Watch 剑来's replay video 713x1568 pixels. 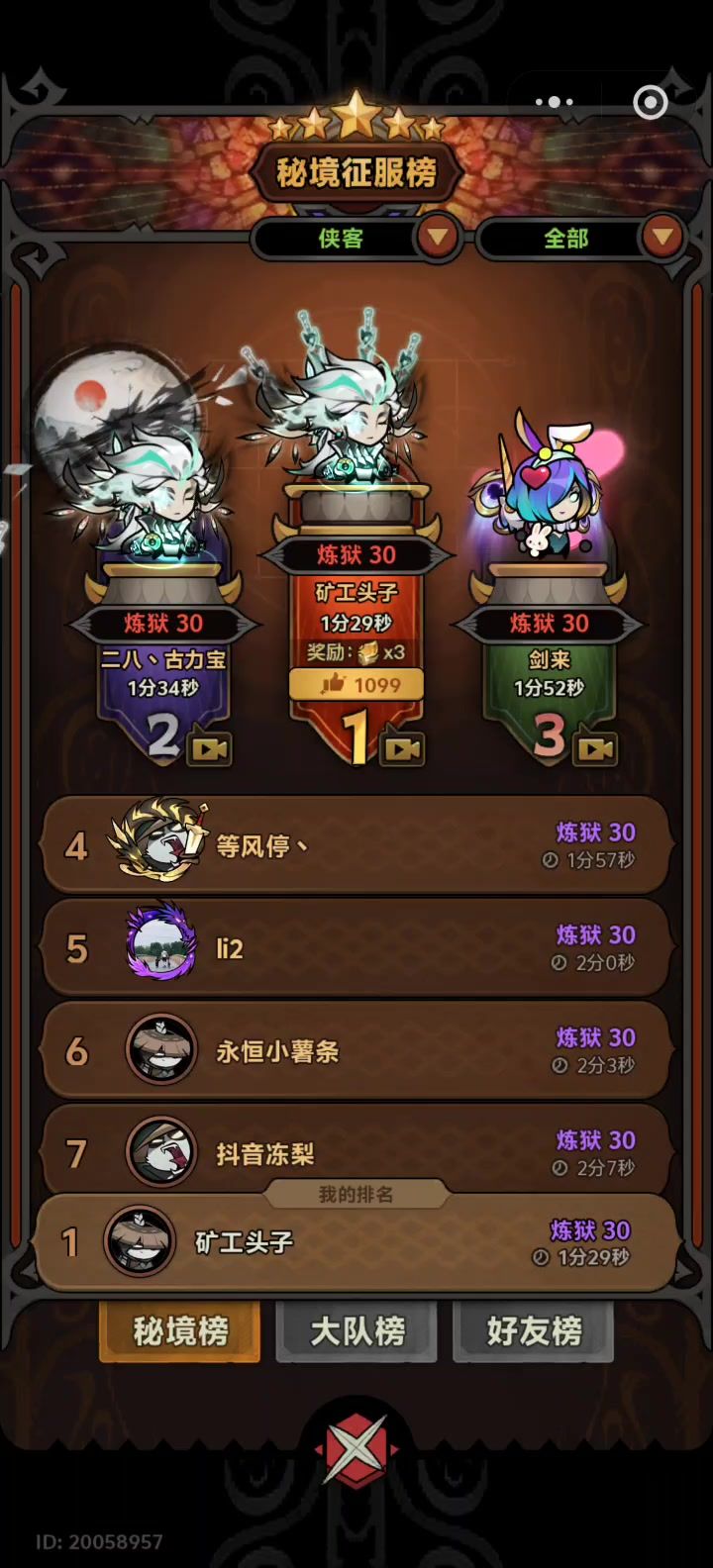pyautogui.click(x=595, y=749)
